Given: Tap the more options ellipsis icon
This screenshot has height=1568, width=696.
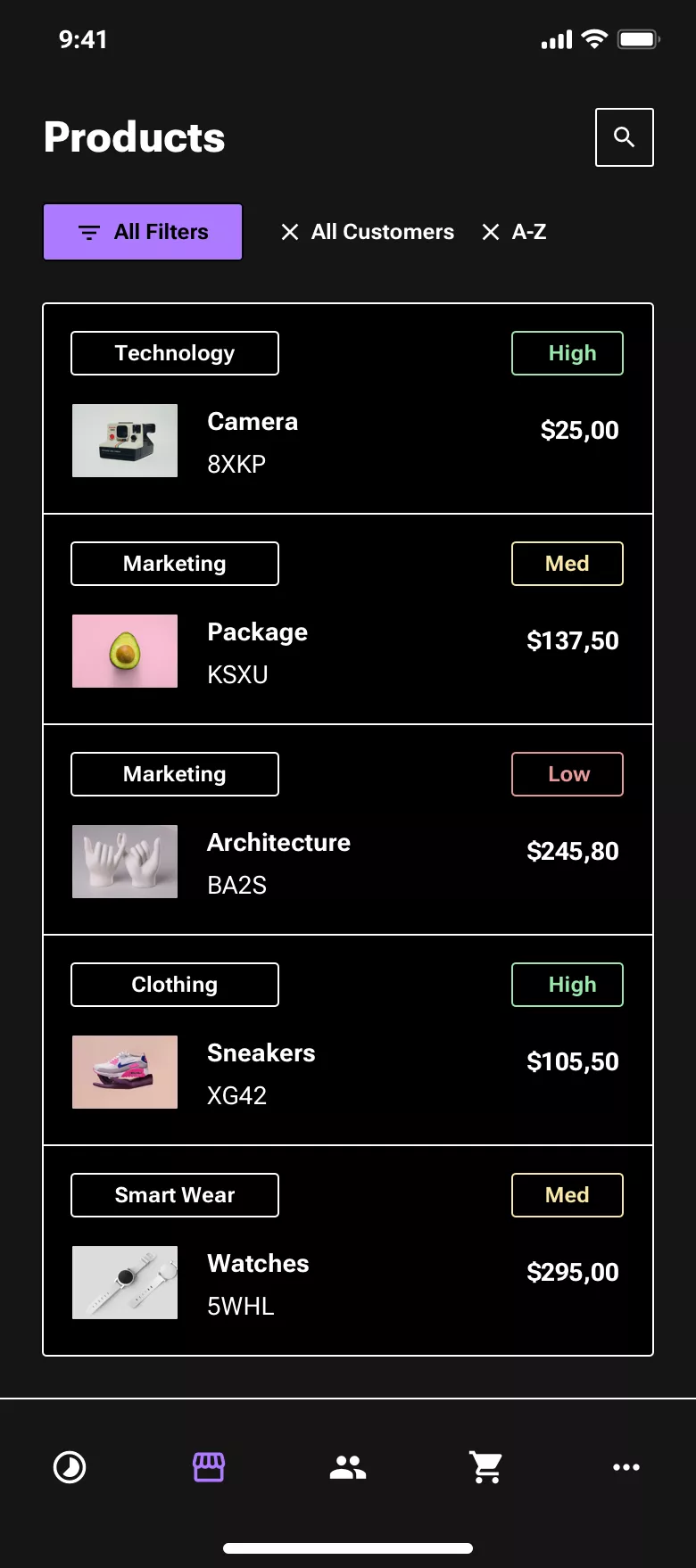Looking at the screenshot, I should [626, 1467].
